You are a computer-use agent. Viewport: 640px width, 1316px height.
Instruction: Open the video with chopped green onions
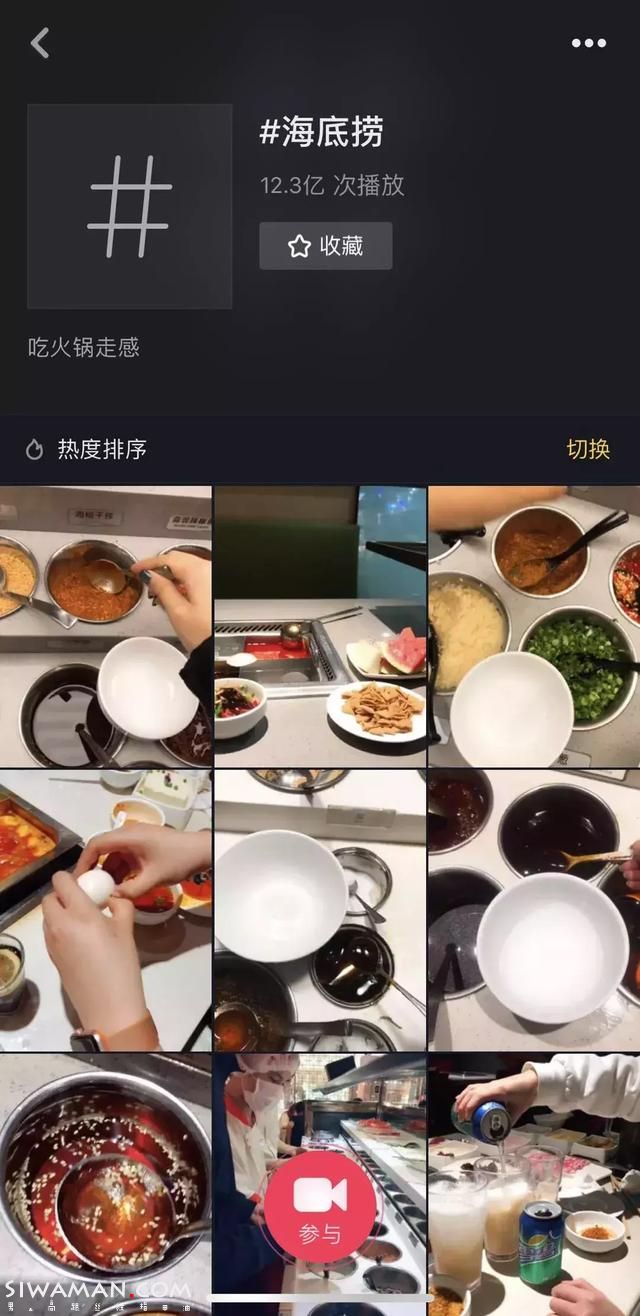tap(534, 626)
